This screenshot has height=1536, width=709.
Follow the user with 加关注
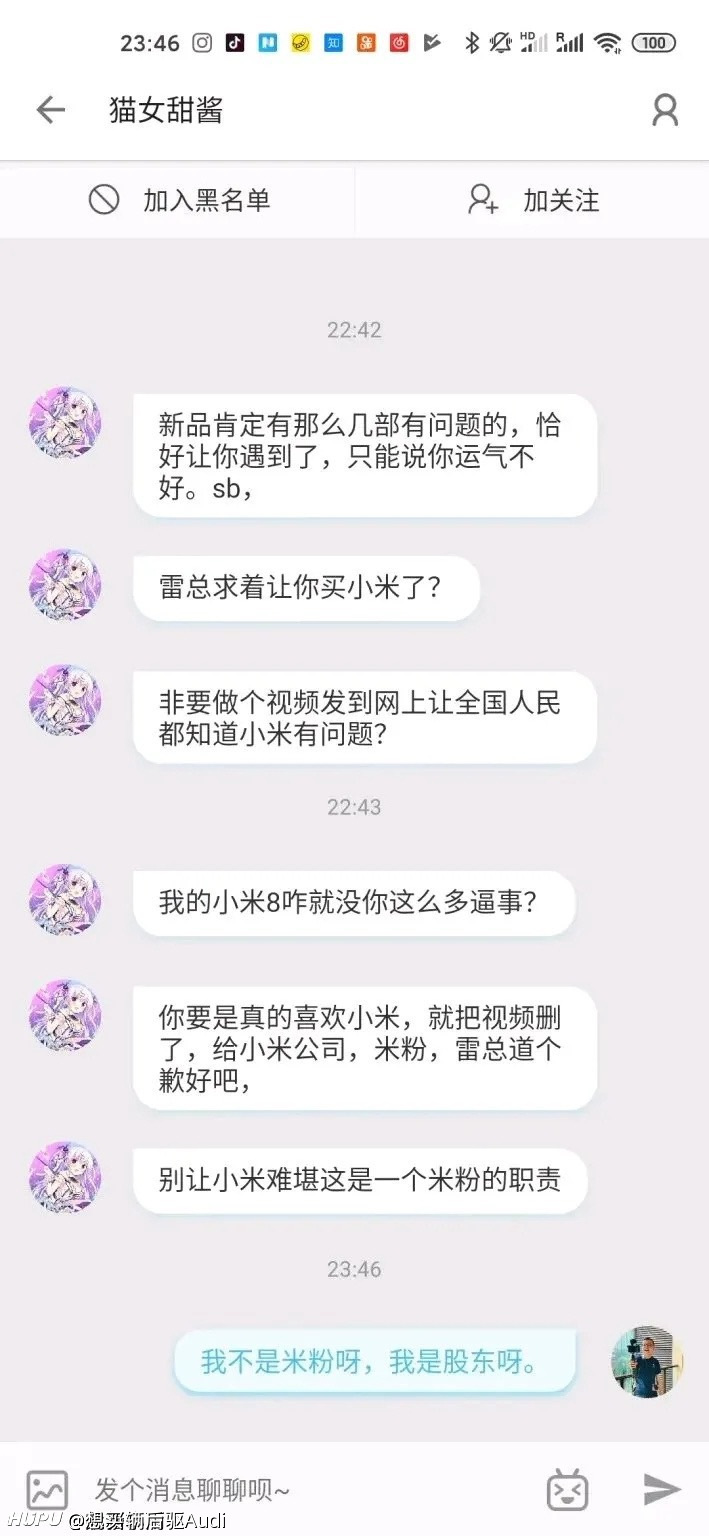[x=533, y=200]
